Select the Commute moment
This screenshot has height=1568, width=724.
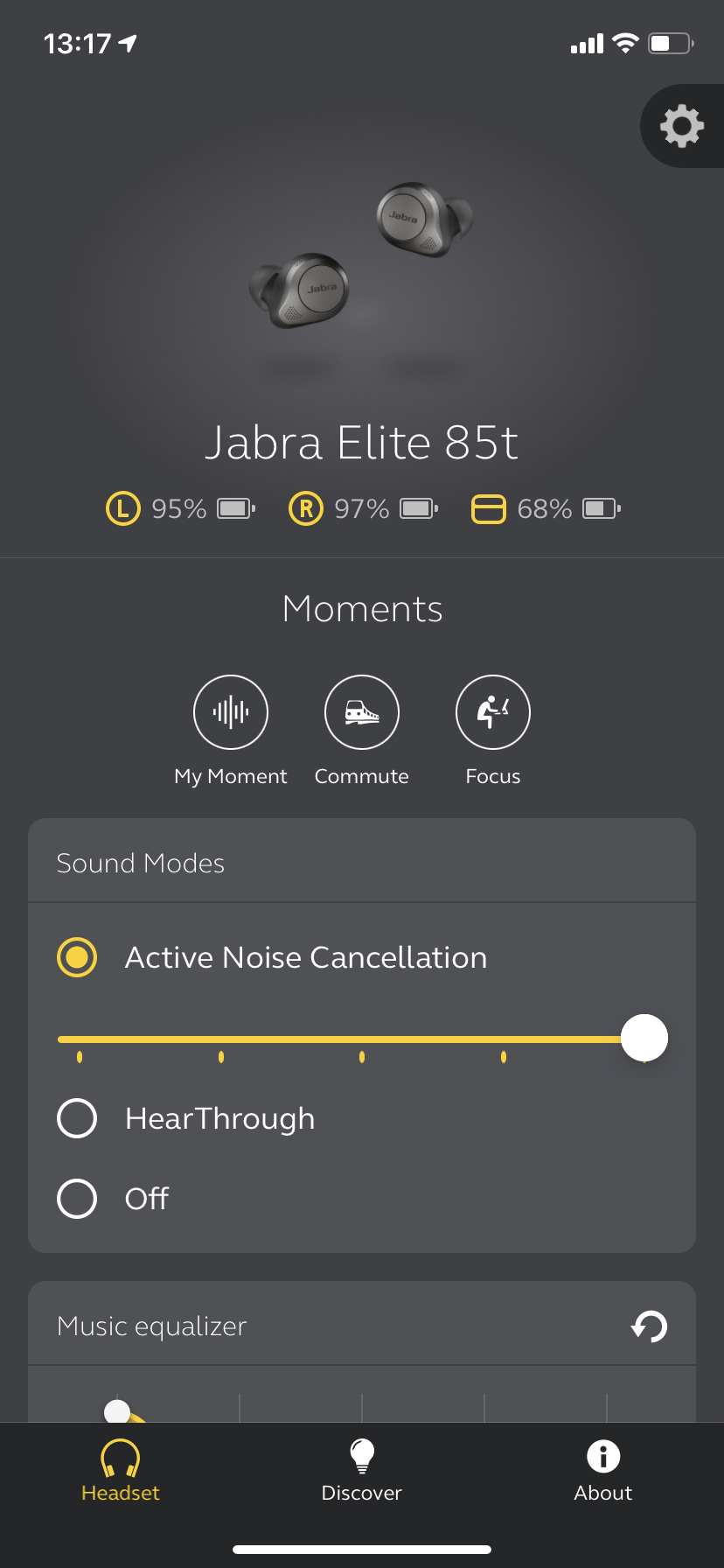click(x=362, y=712)
